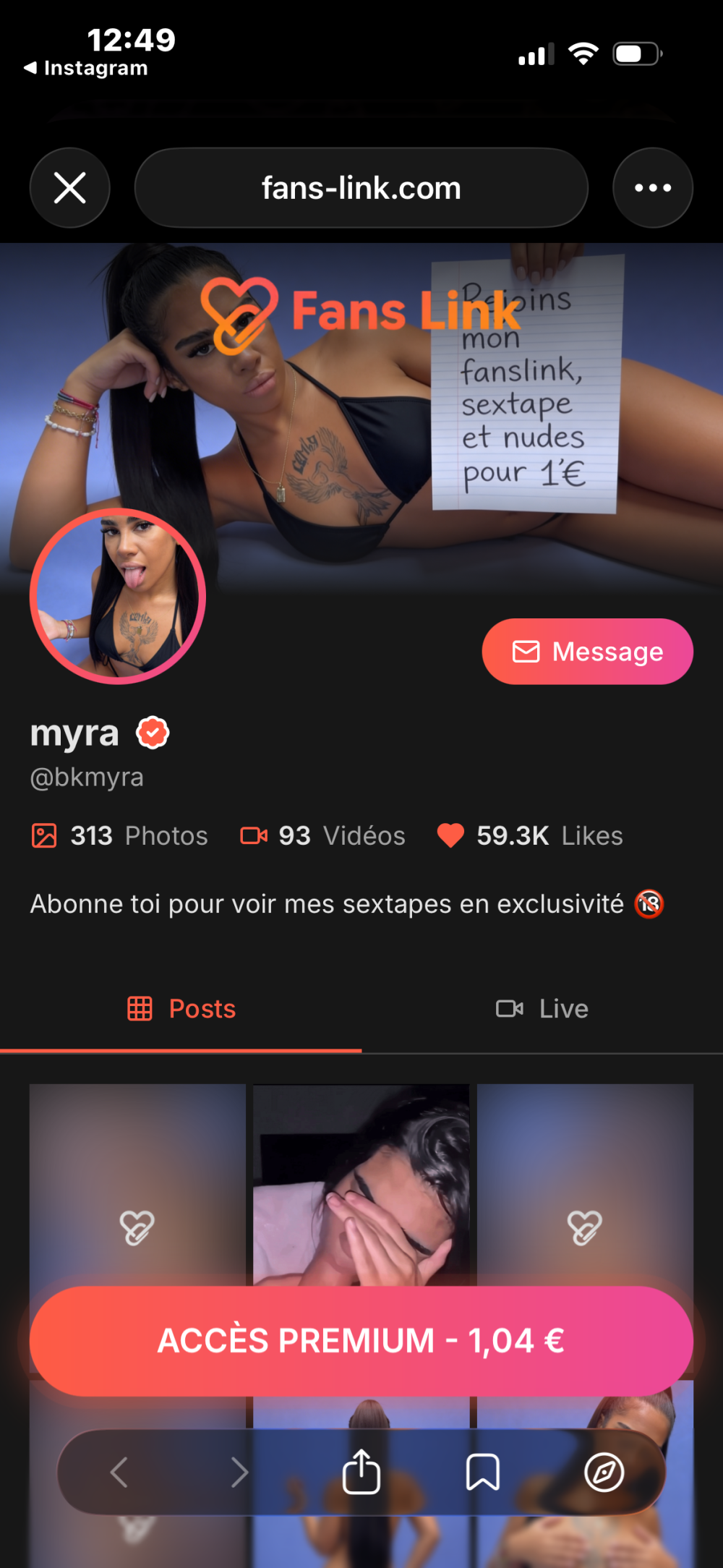Go back to the previous page
This screenshot has height=1568, width=723.
click(119, 1472)
